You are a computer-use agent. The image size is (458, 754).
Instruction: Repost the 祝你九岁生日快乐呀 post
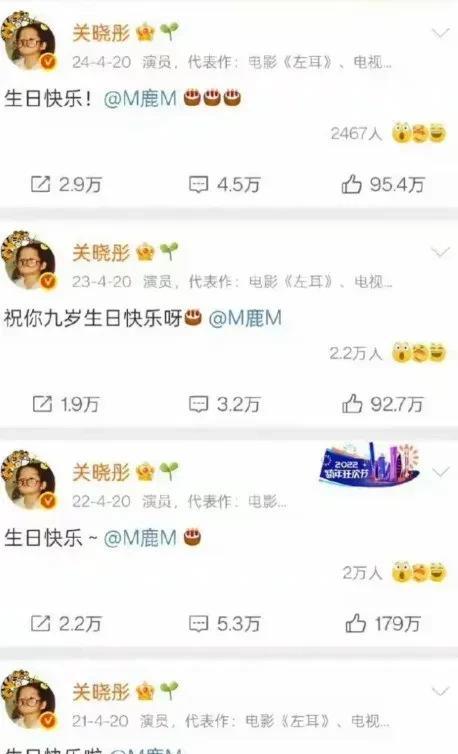coord(66,404)
